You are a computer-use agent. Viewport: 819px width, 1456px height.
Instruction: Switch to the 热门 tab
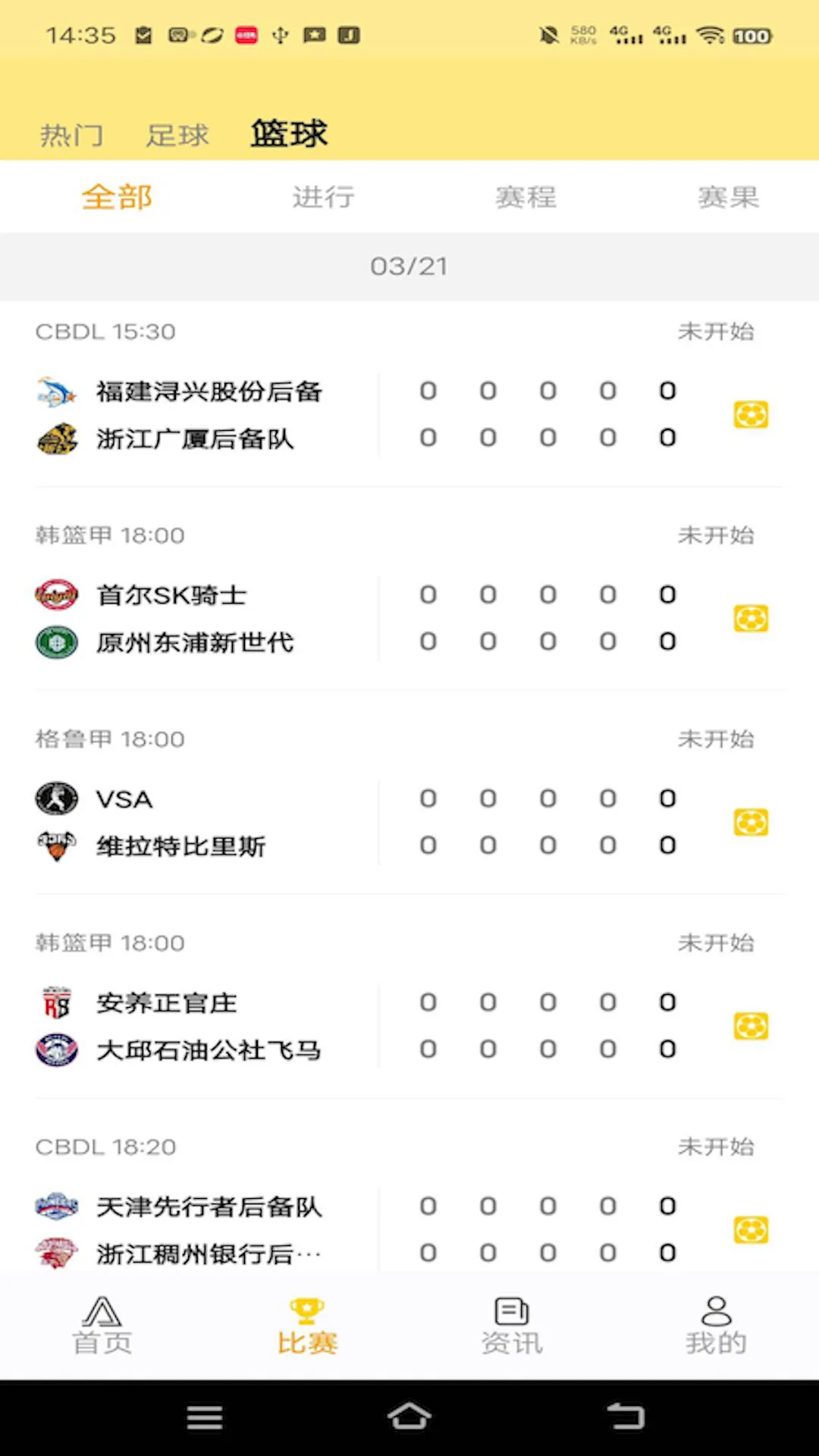tap(71, 134)
